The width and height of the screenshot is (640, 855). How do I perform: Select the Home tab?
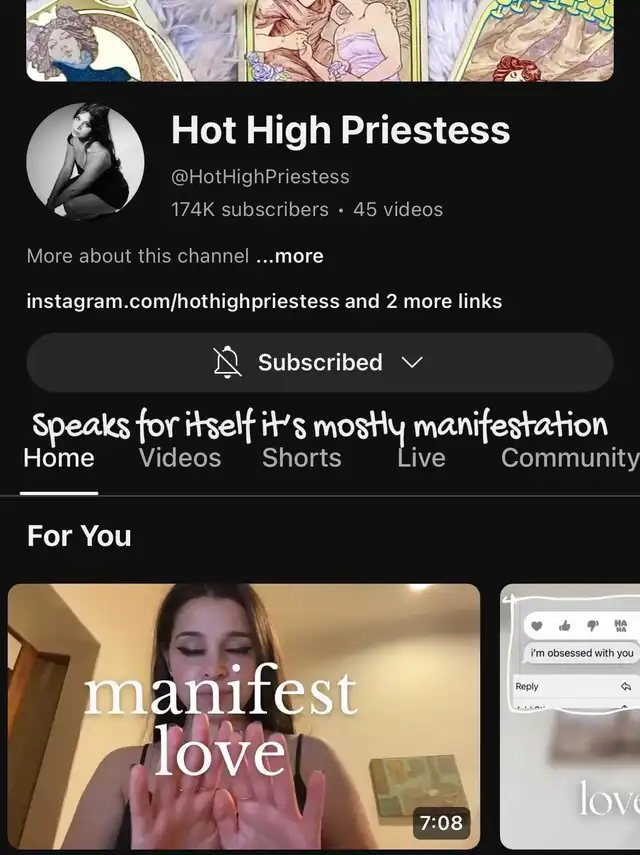click(x=59, y=459)
